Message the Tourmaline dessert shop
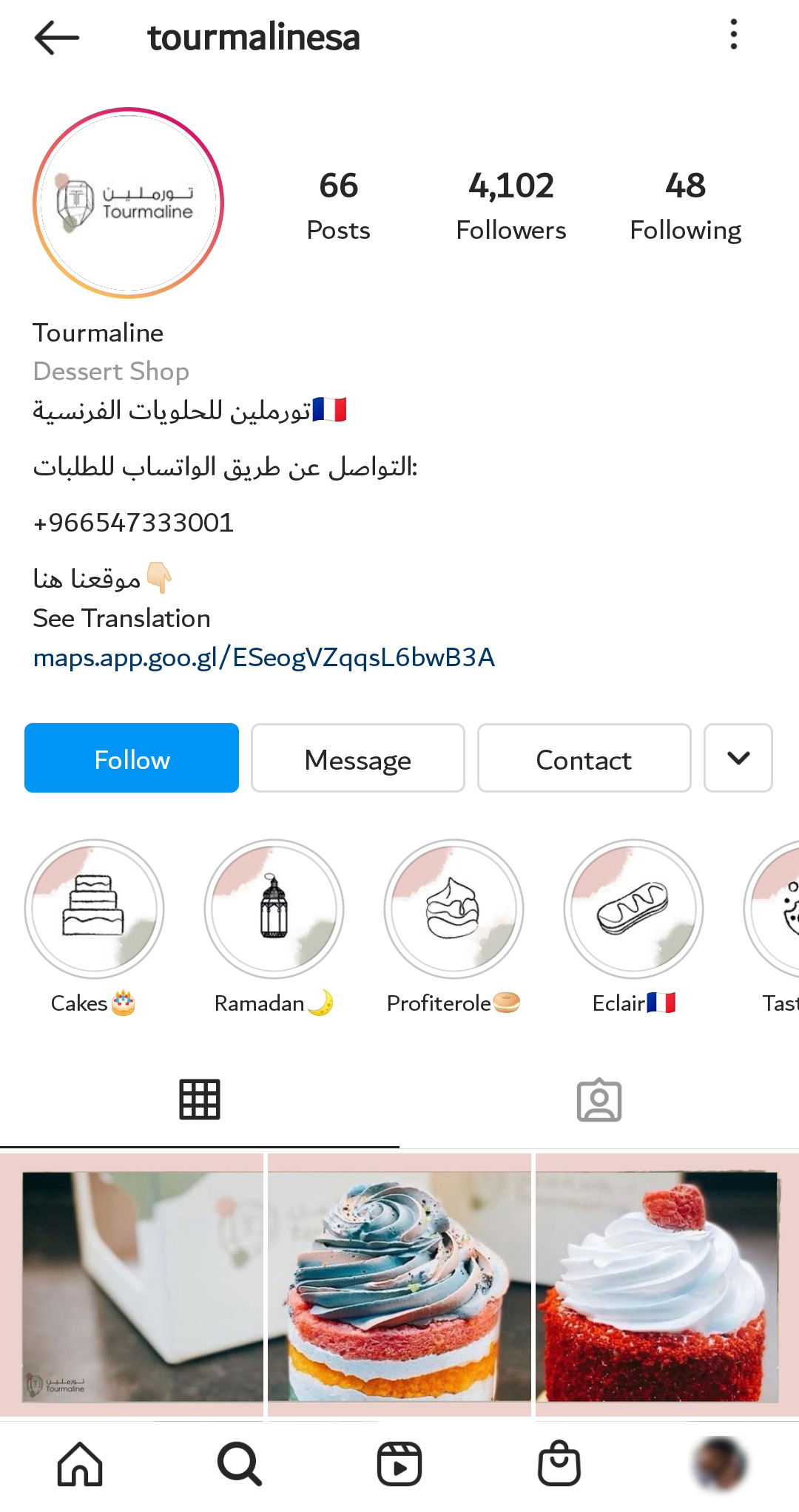The image size is (799, 1512). point(358,759)
